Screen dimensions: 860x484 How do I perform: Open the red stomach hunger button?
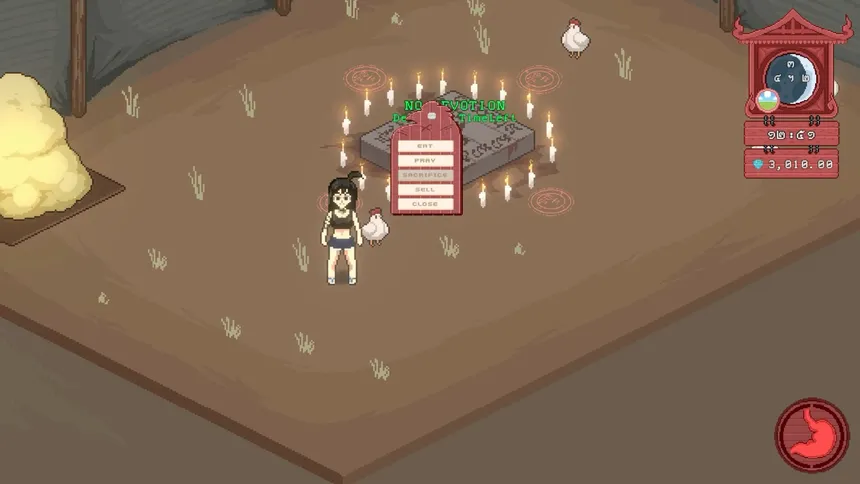pyautogui.click(x=811, y=435)
